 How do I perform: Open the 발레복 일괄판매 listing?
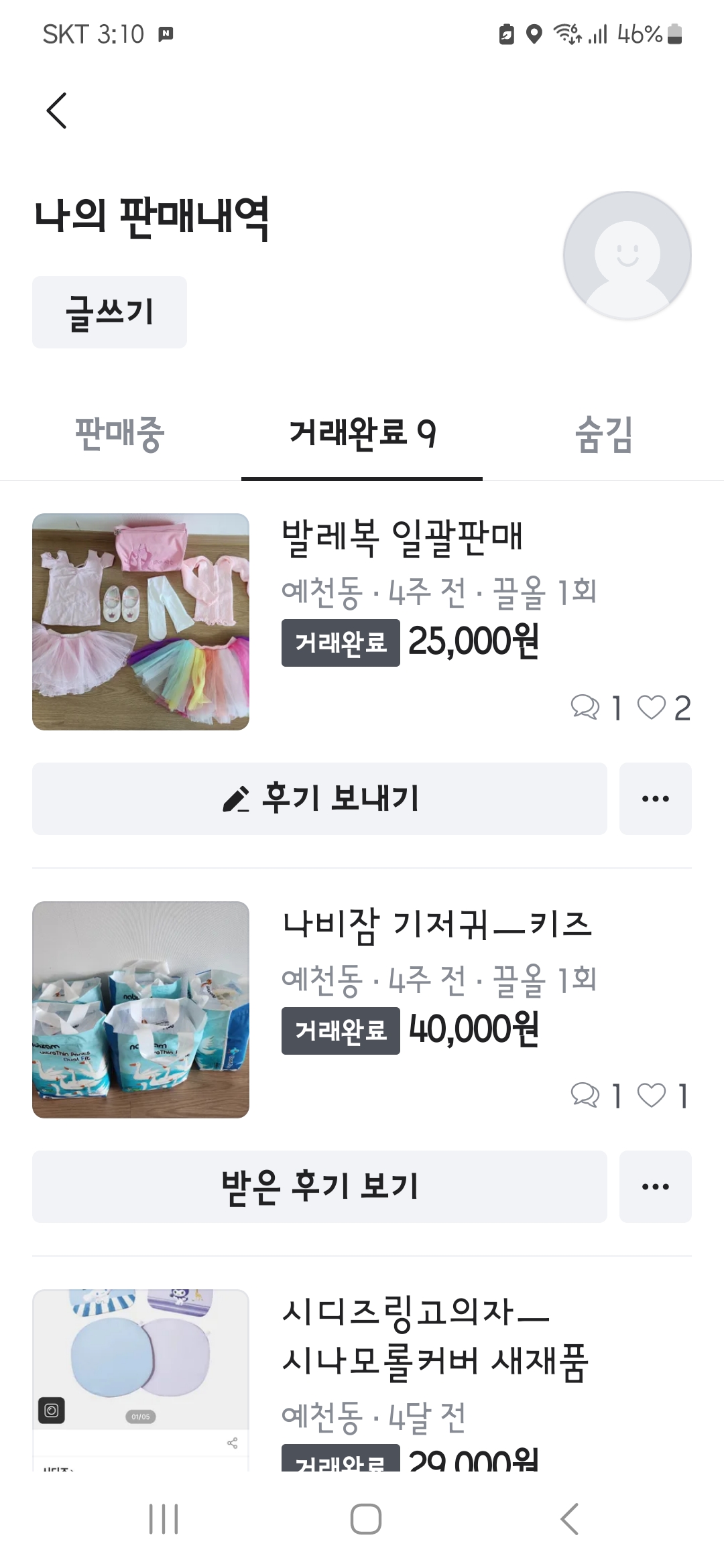pyautogui.click(x=401, y=537)
